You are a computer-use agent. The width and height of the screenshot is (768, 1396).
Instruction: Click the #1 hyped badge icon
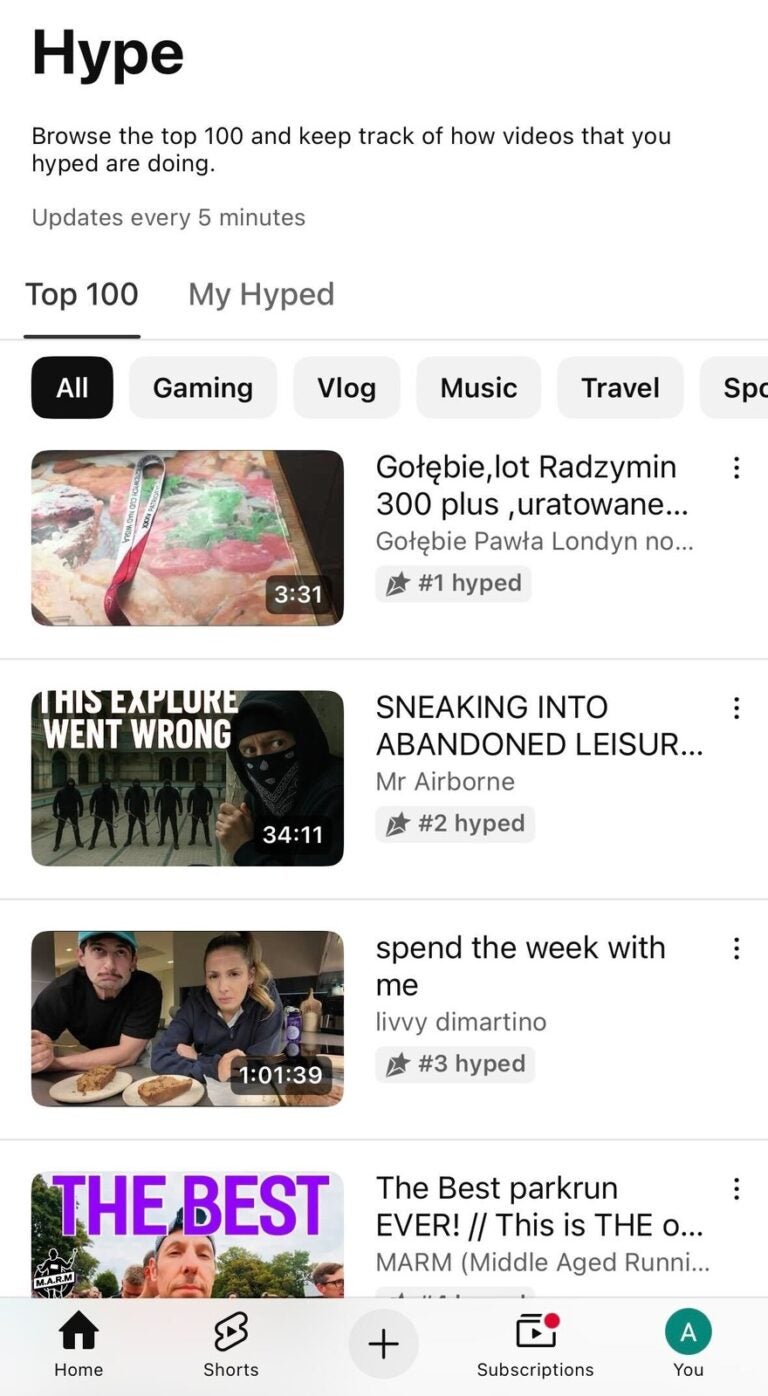397,583
